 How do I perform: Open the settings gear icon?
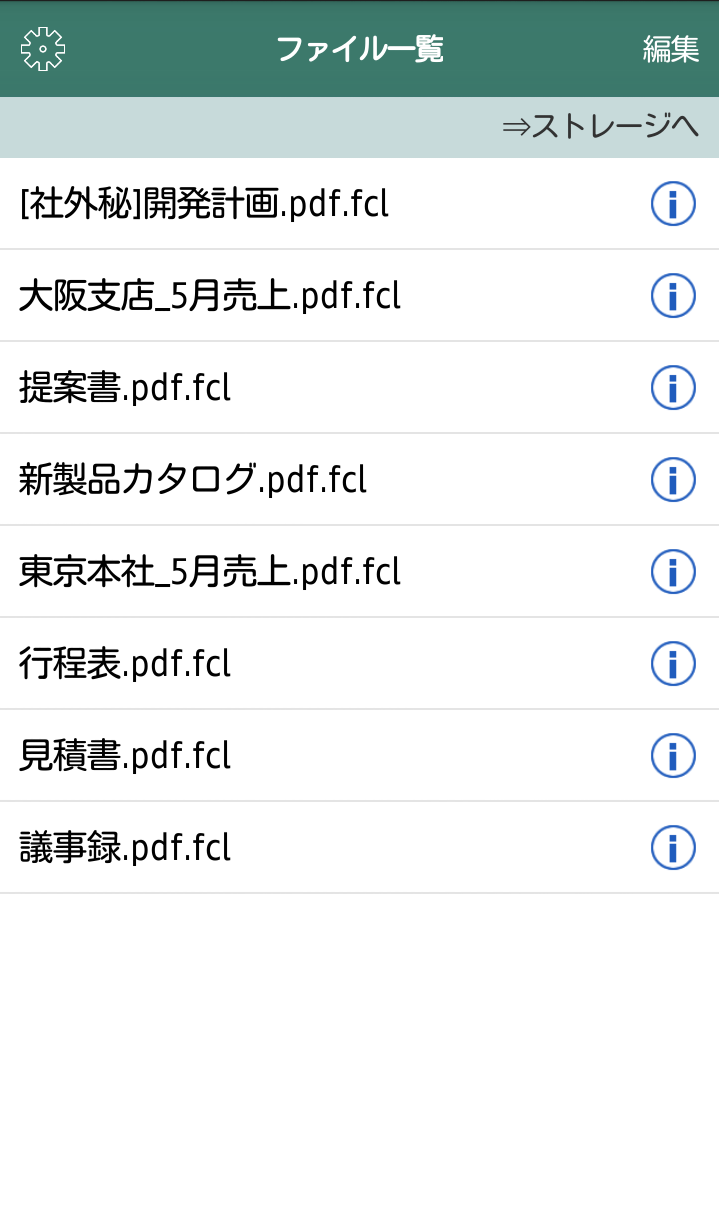pos(43,48)
